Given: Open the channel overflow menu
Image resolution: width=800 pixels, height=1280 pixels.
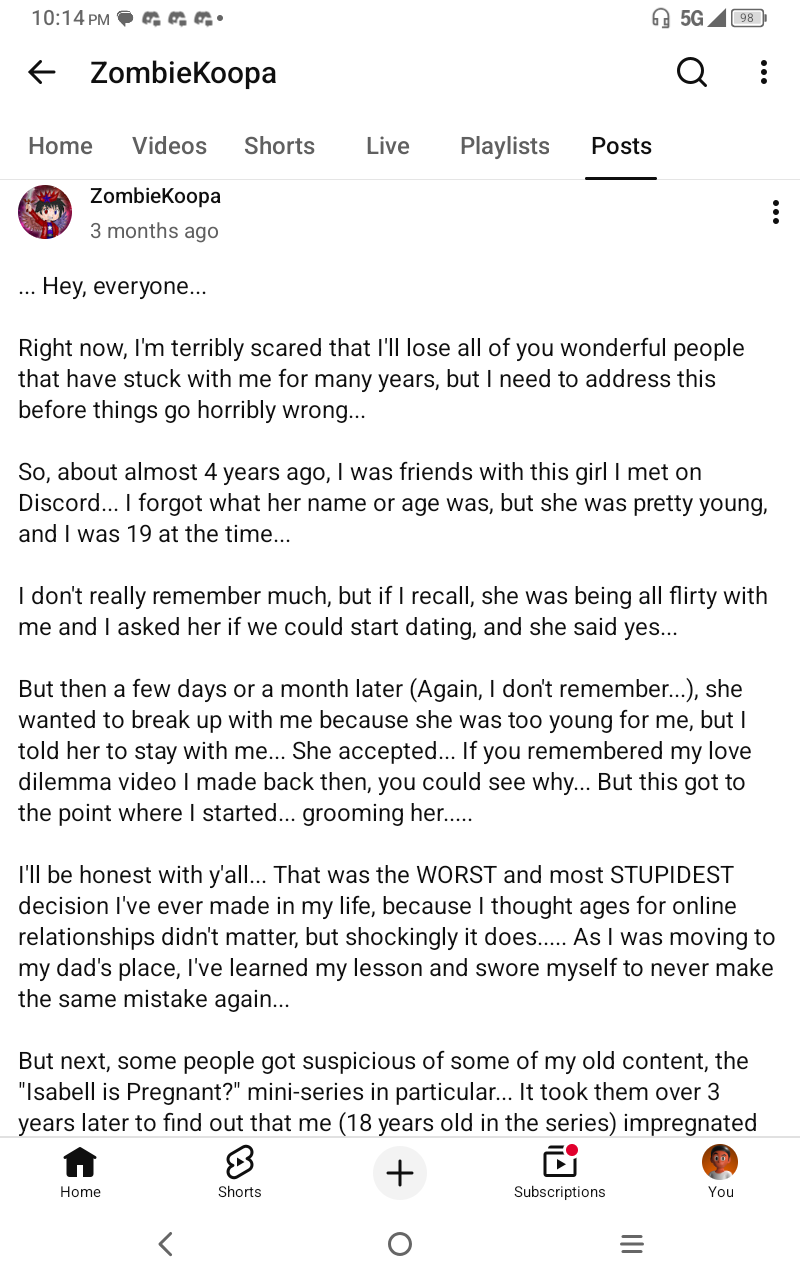Looking at the screenshot, I should click(x=763, y=72).
